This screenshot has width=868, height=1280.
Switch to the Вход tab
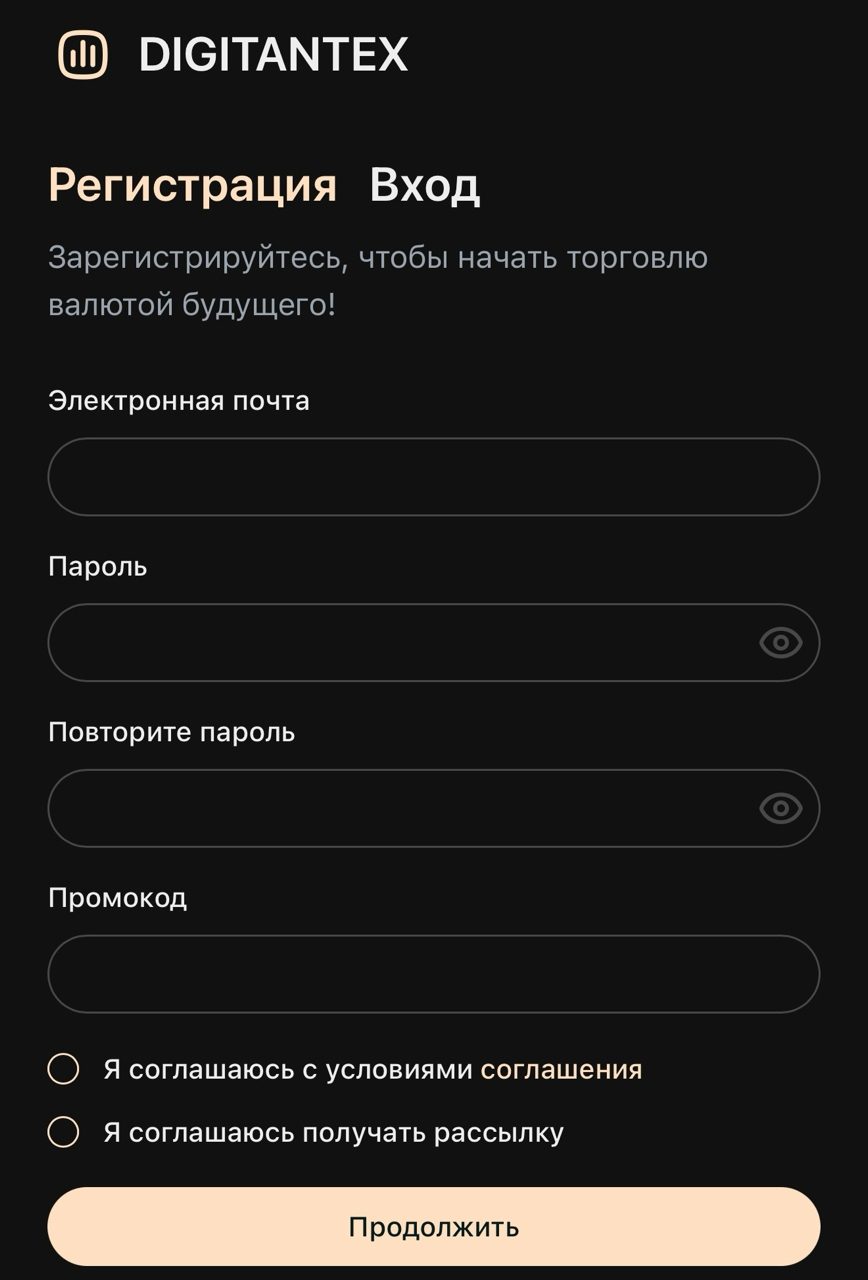coord(424,186)
